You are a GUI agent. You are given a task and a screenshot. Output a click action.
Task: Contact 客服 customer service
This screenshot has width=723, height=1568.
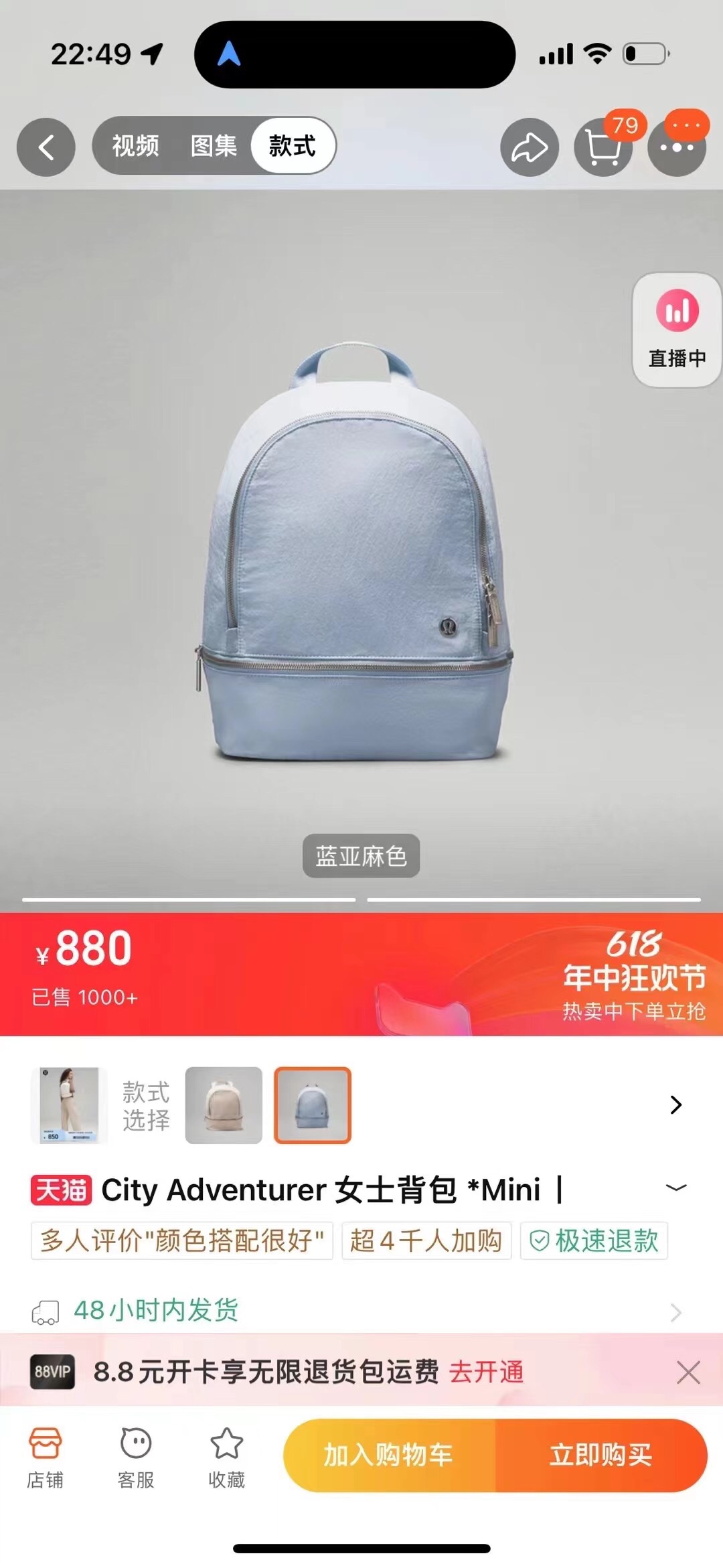(x=136, y=1457)
